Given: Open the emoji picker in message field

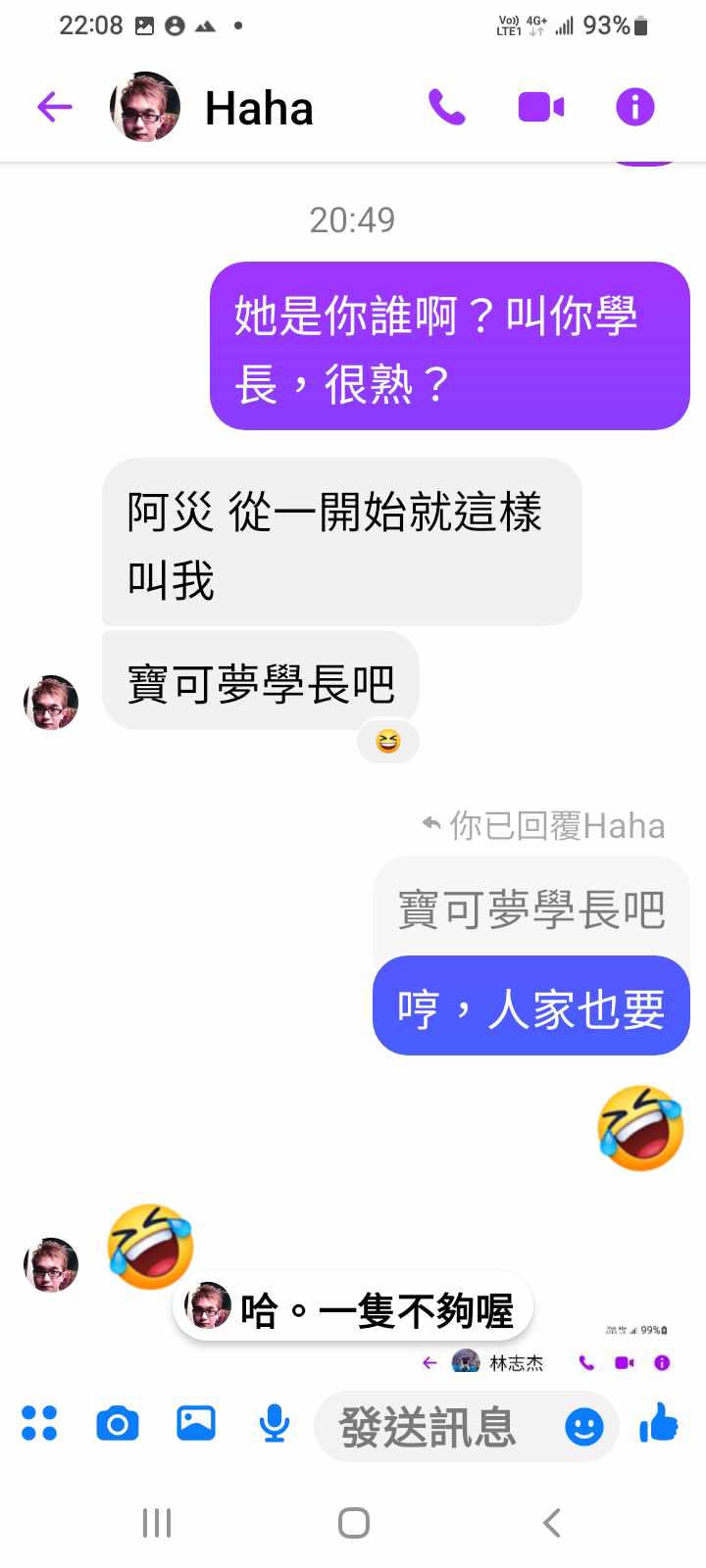Looking at the screenshot, I should 583,1427.
